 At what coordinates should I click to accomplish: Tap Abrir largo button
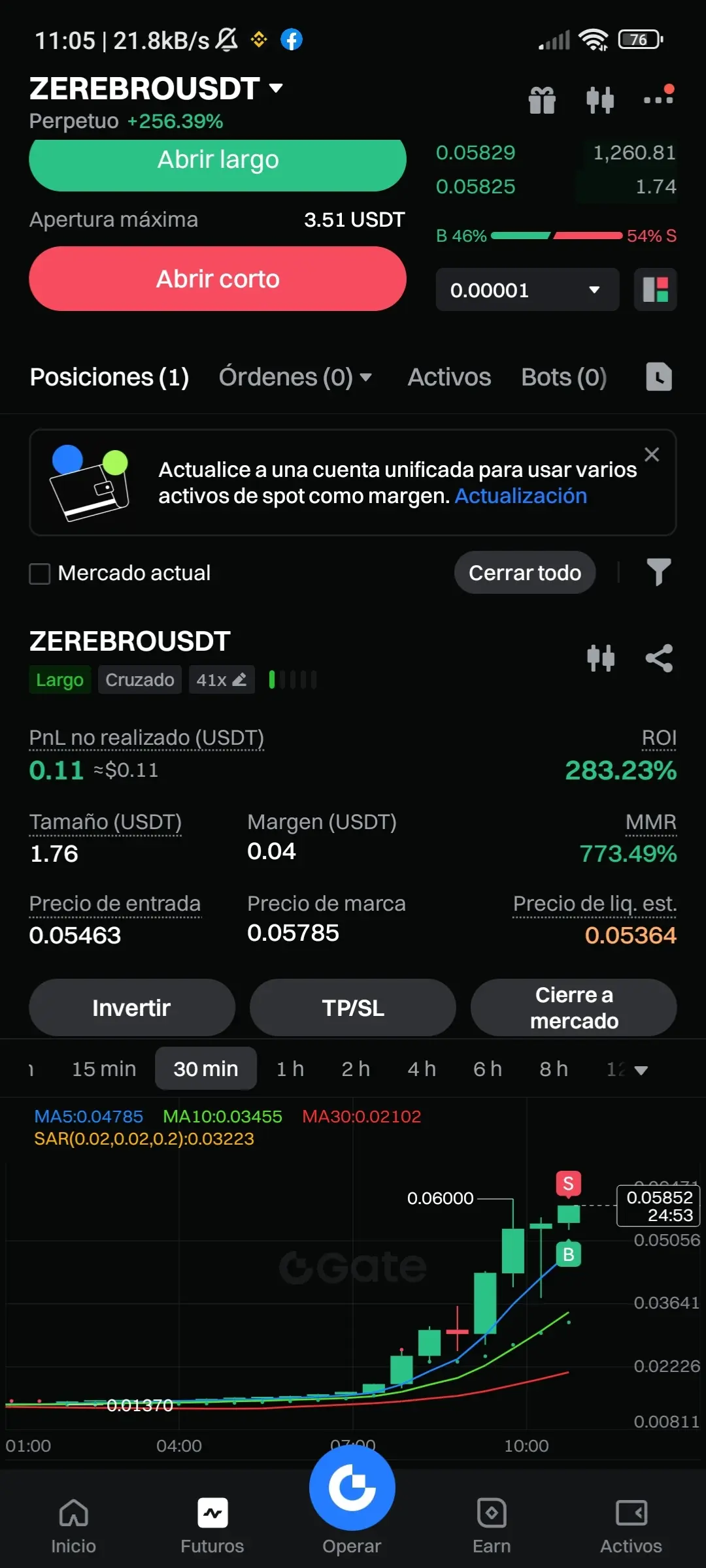coord(218,161)
